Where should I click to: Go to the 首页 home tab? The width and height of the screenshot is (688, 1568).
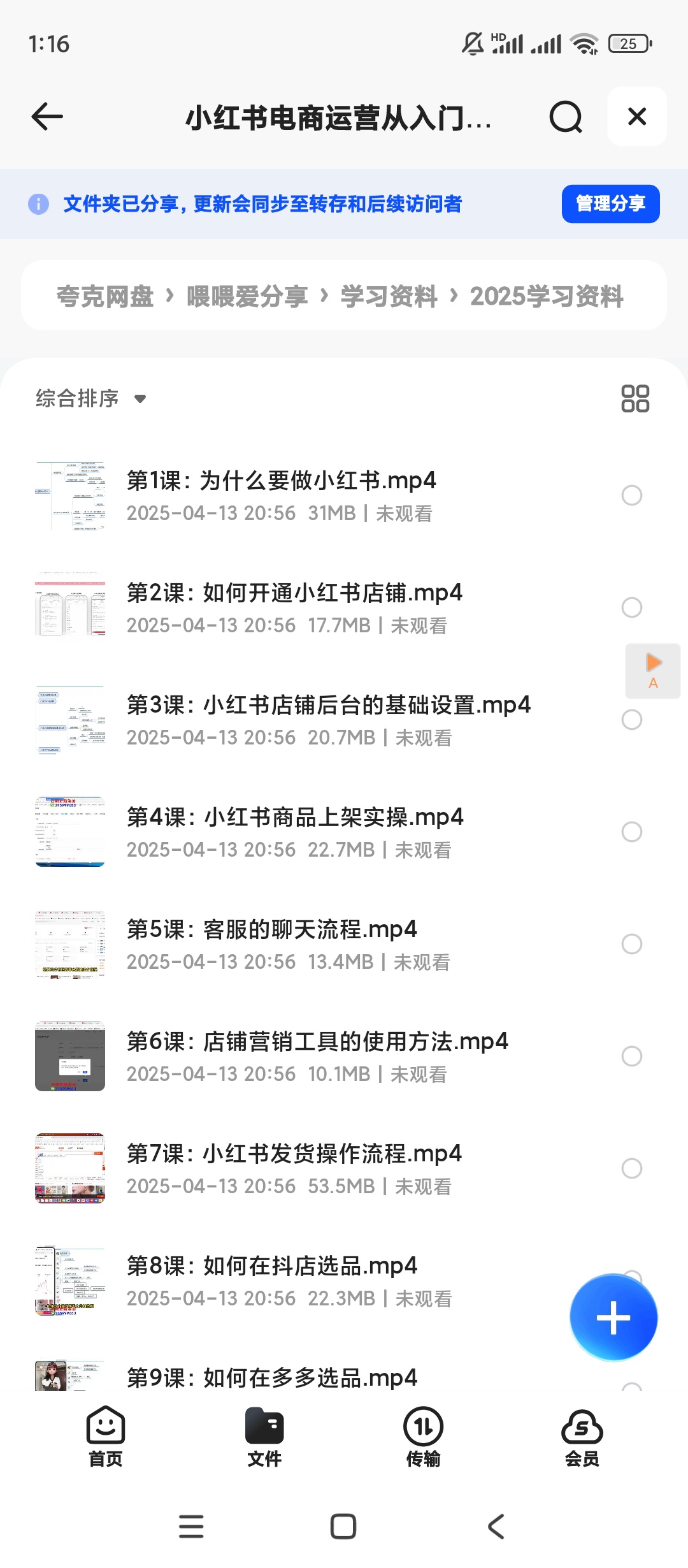(106, 1431)
